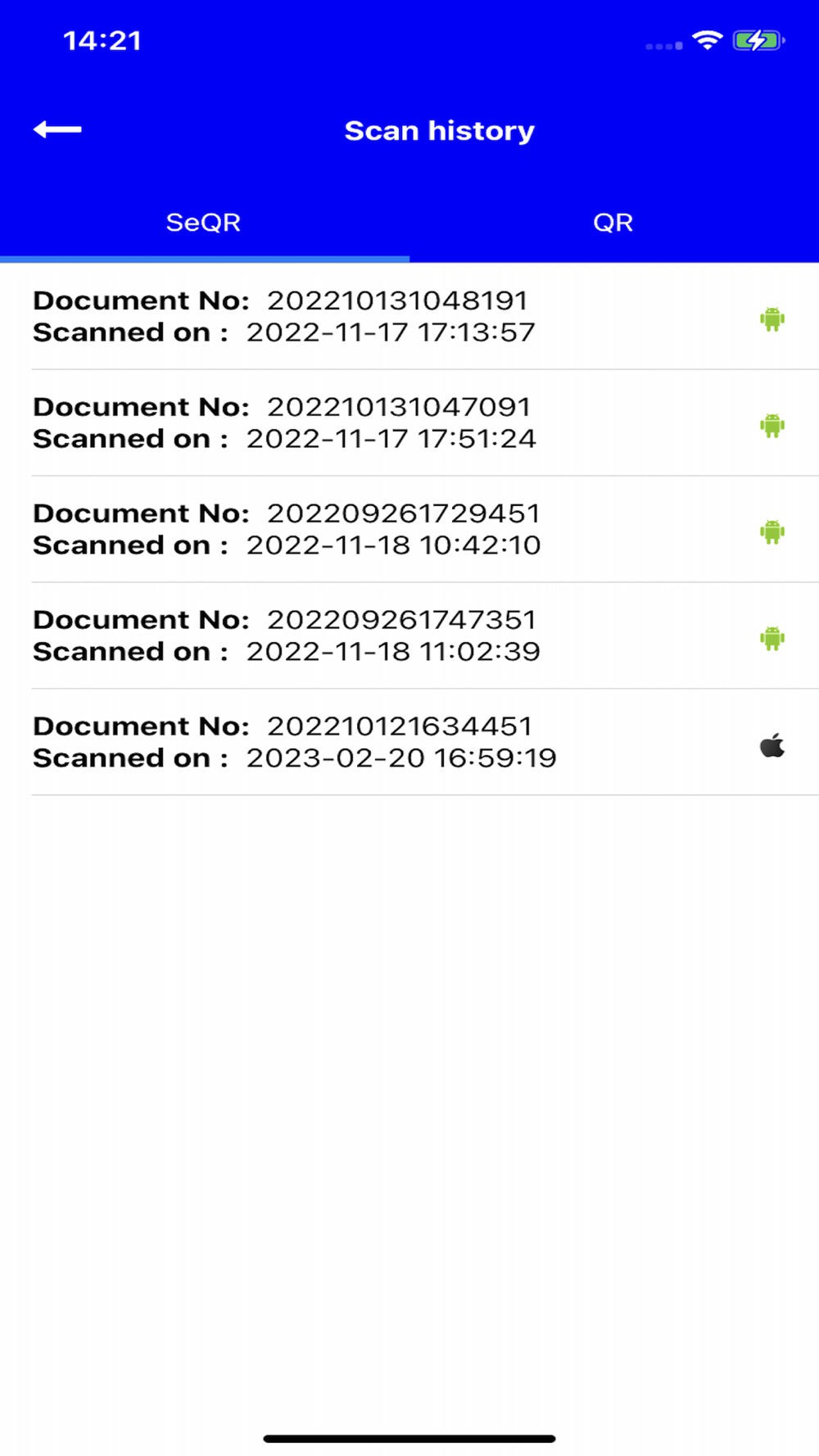Switch to the QR tab
The height and width of the screenshot is (1456, 819).
pyautogui.click(x=613, y=223)
